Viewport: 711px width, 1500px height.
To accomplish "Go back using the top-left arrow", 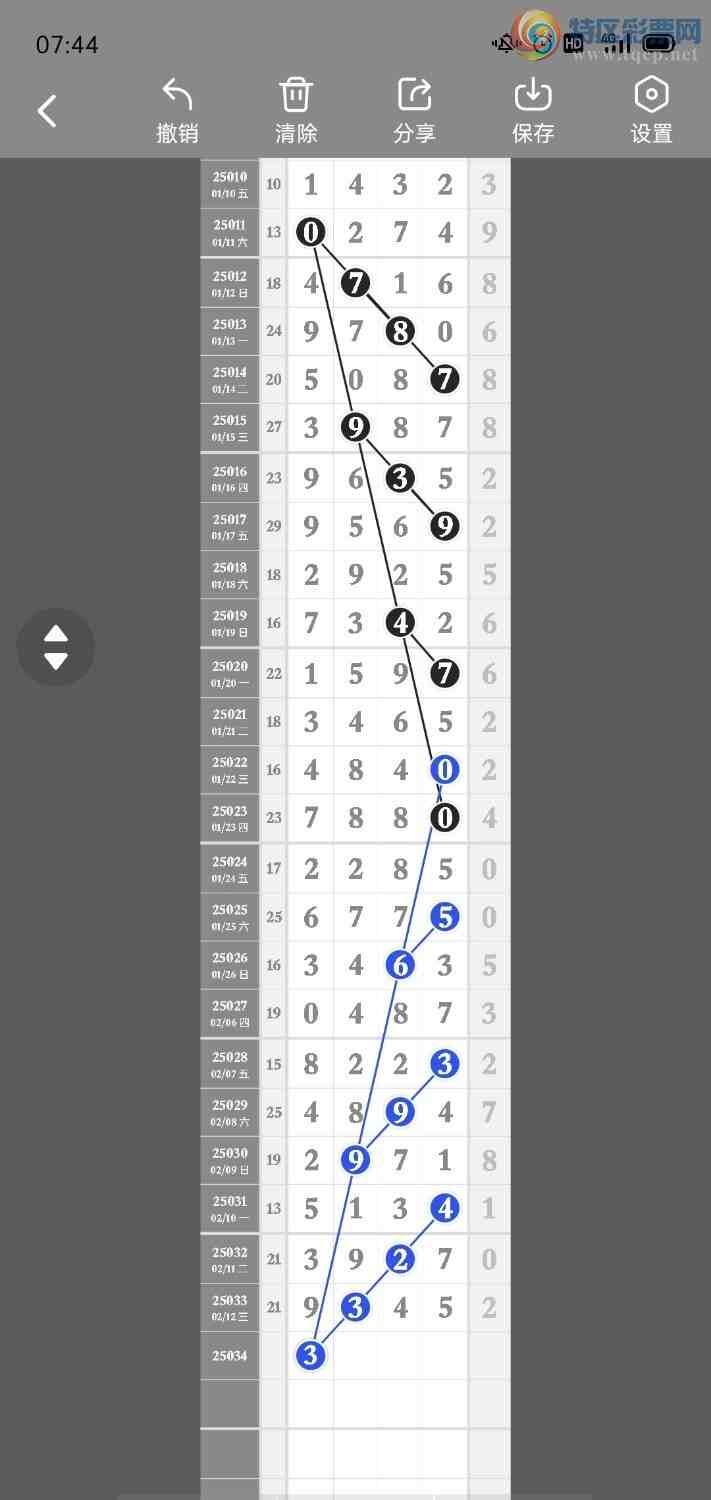I will [x=47, y=110].
